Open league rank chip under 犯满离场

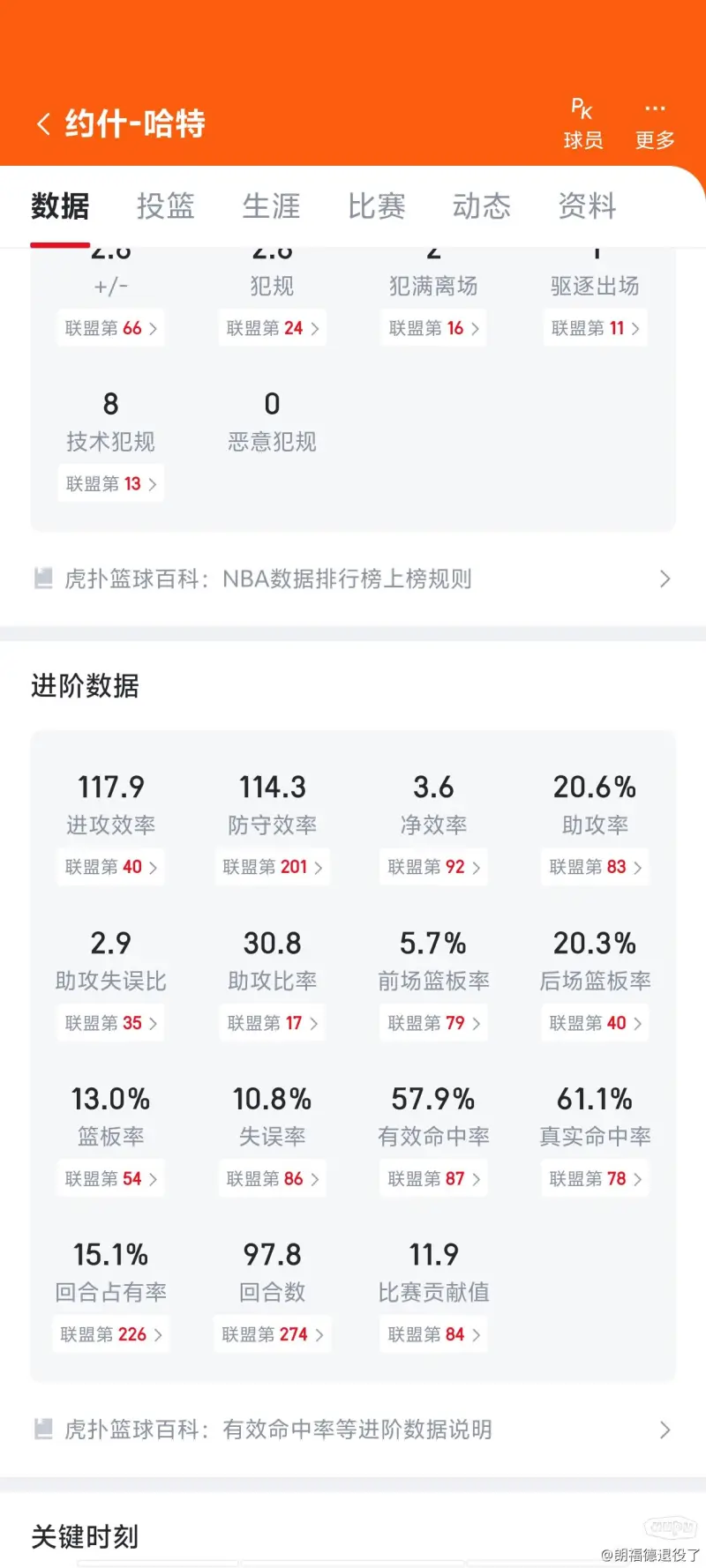(x=434, y=328)
